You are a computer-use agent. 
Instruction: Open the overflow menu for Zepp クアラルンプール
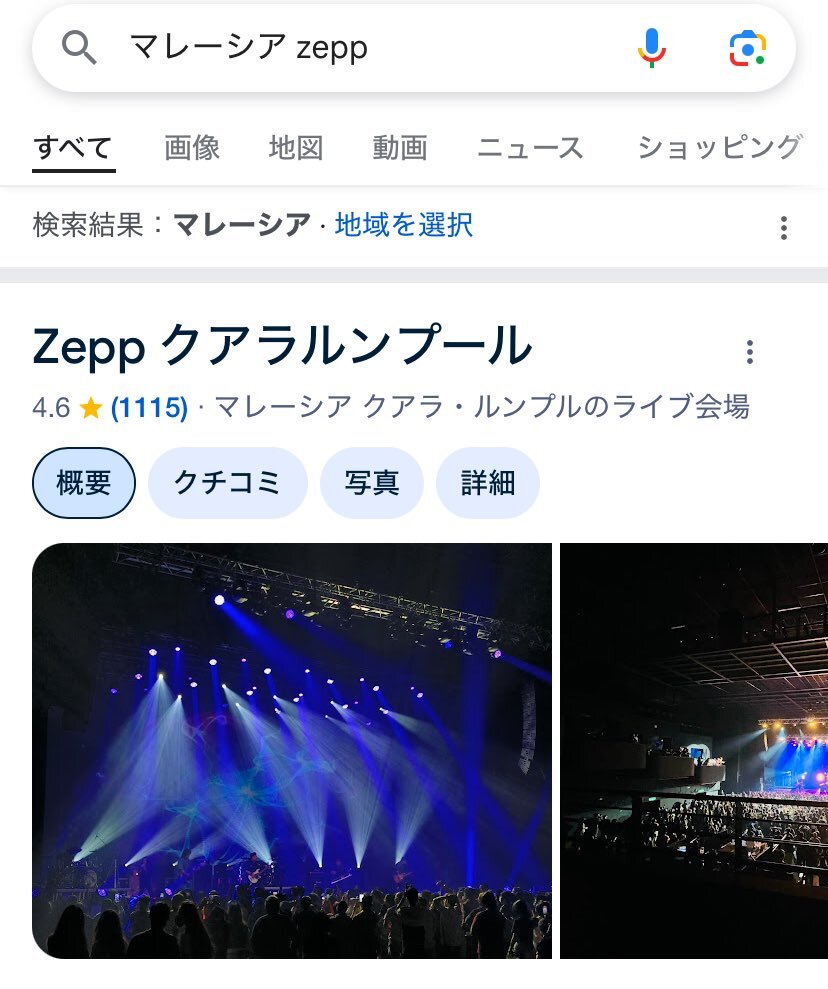coord(750,351)
